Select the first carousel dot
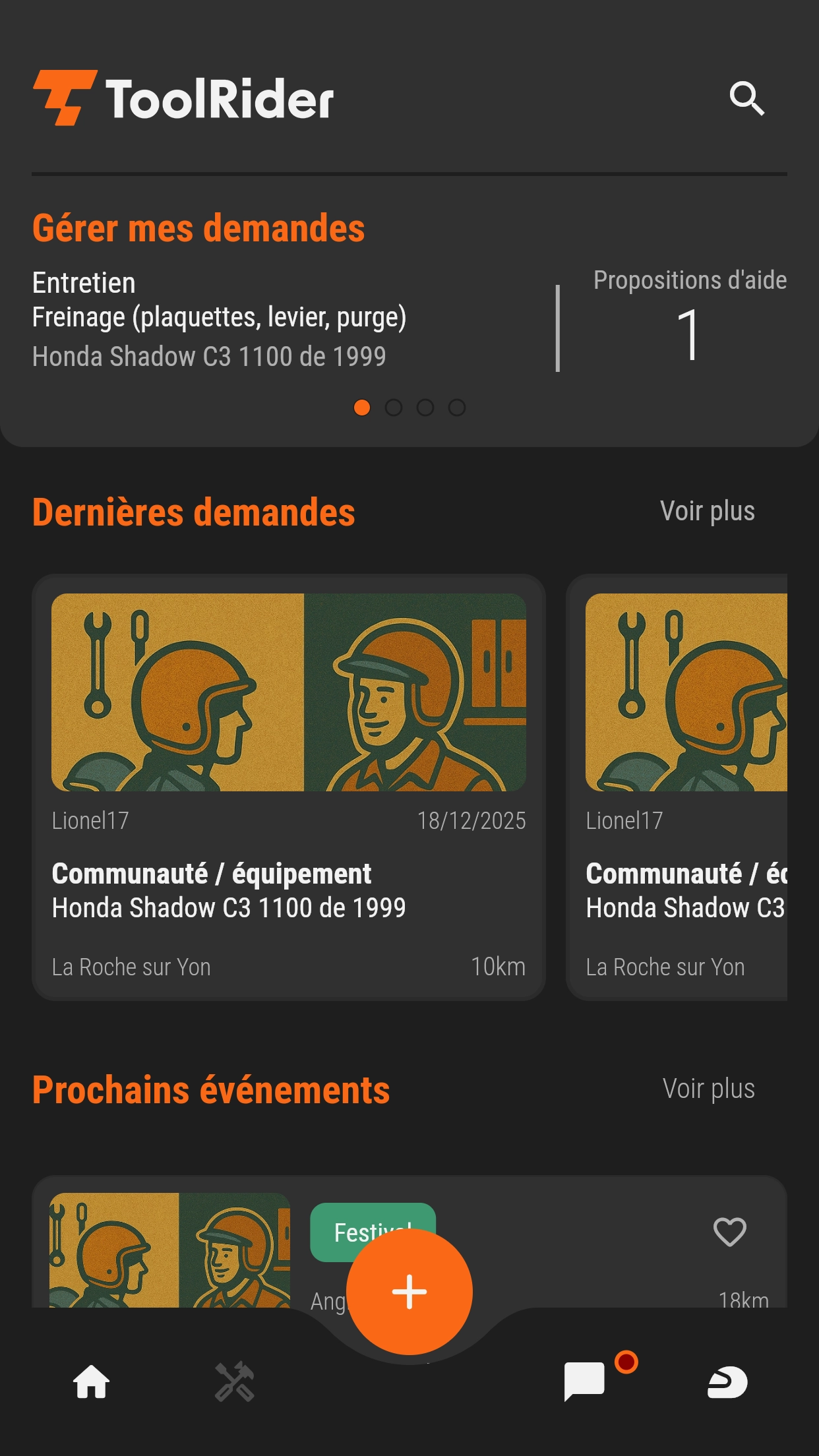 [361, 408]
